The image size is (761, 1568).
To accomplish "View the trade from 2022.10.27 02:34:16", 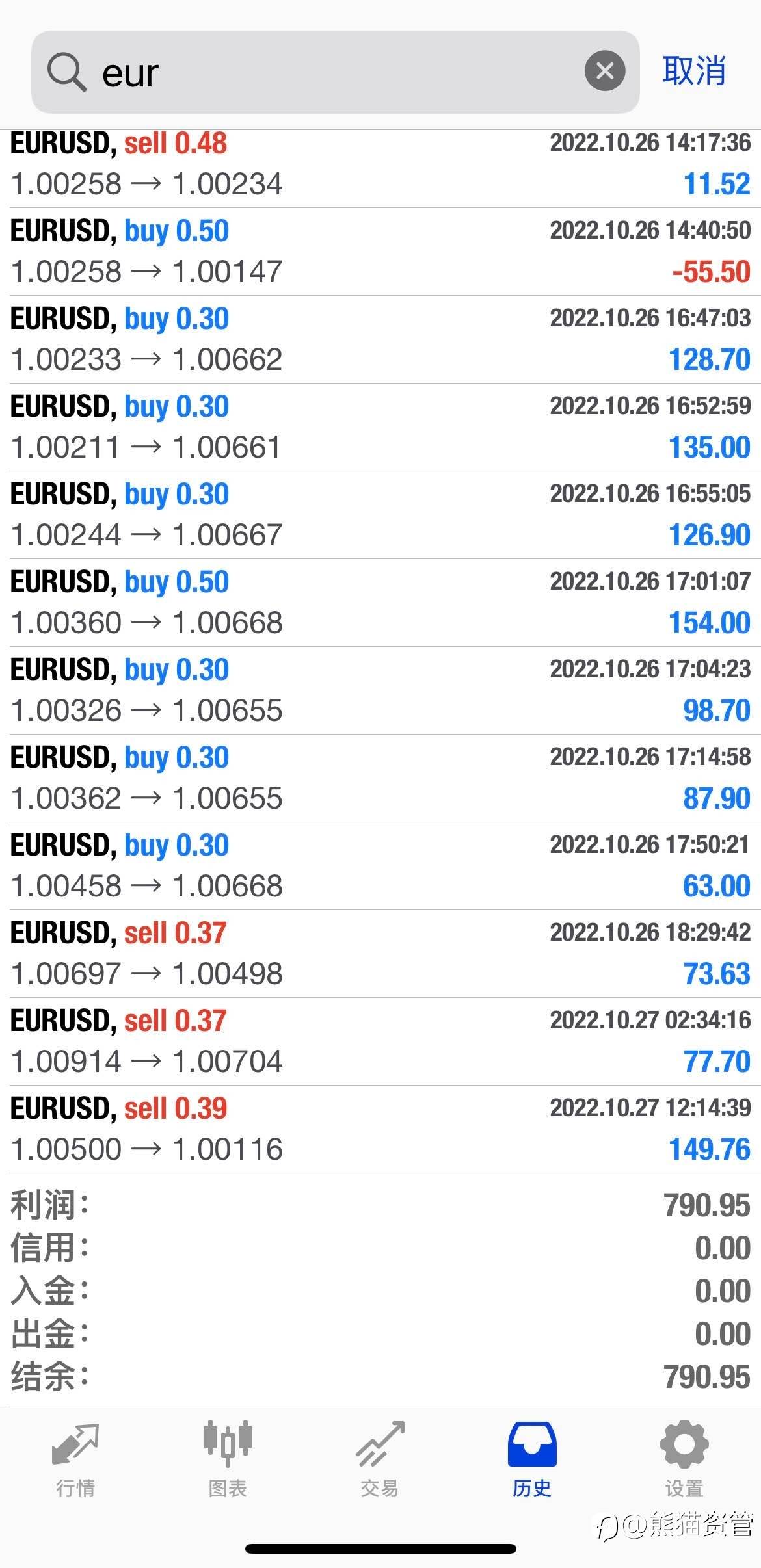I will (x=380, y=1041).
